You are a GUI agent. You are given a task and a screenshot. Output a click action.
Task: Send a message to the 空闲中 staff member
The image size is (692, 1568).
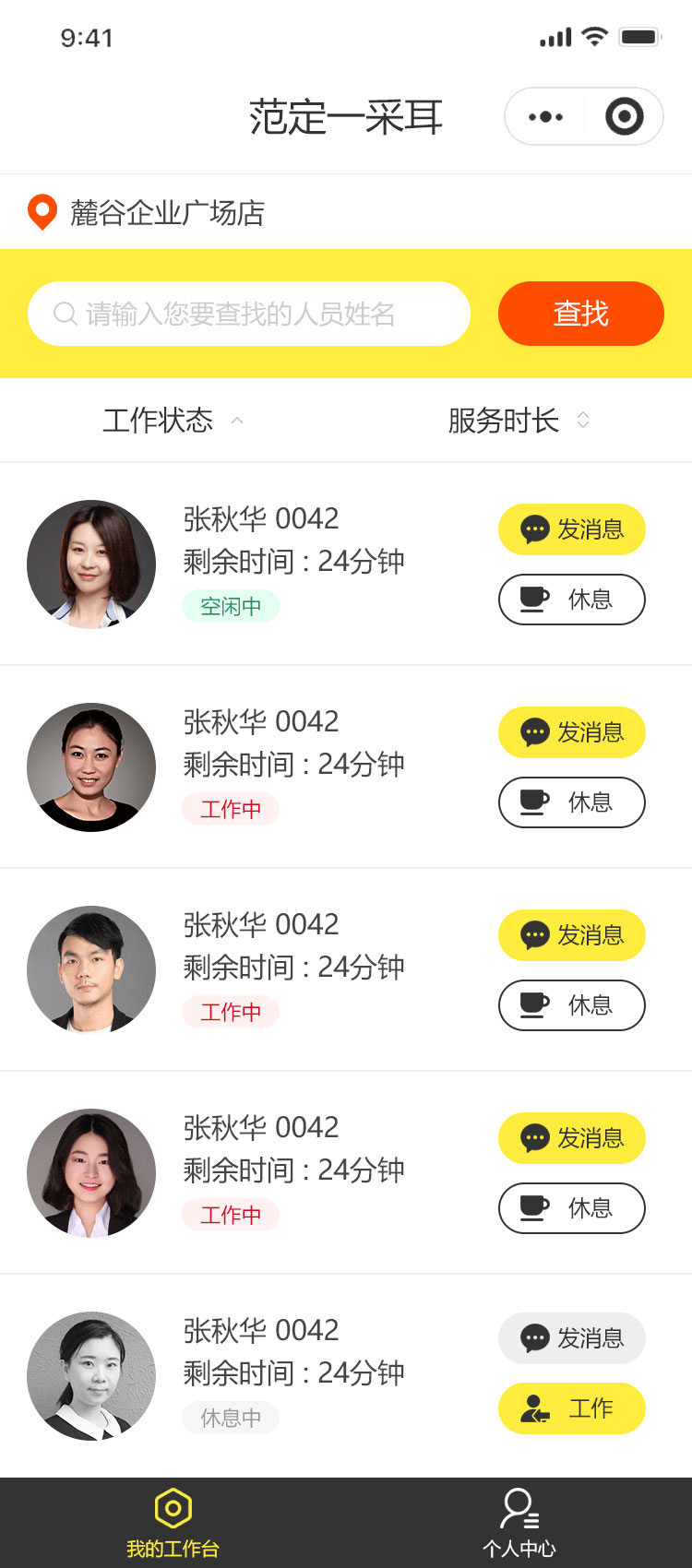click(572, 529)
